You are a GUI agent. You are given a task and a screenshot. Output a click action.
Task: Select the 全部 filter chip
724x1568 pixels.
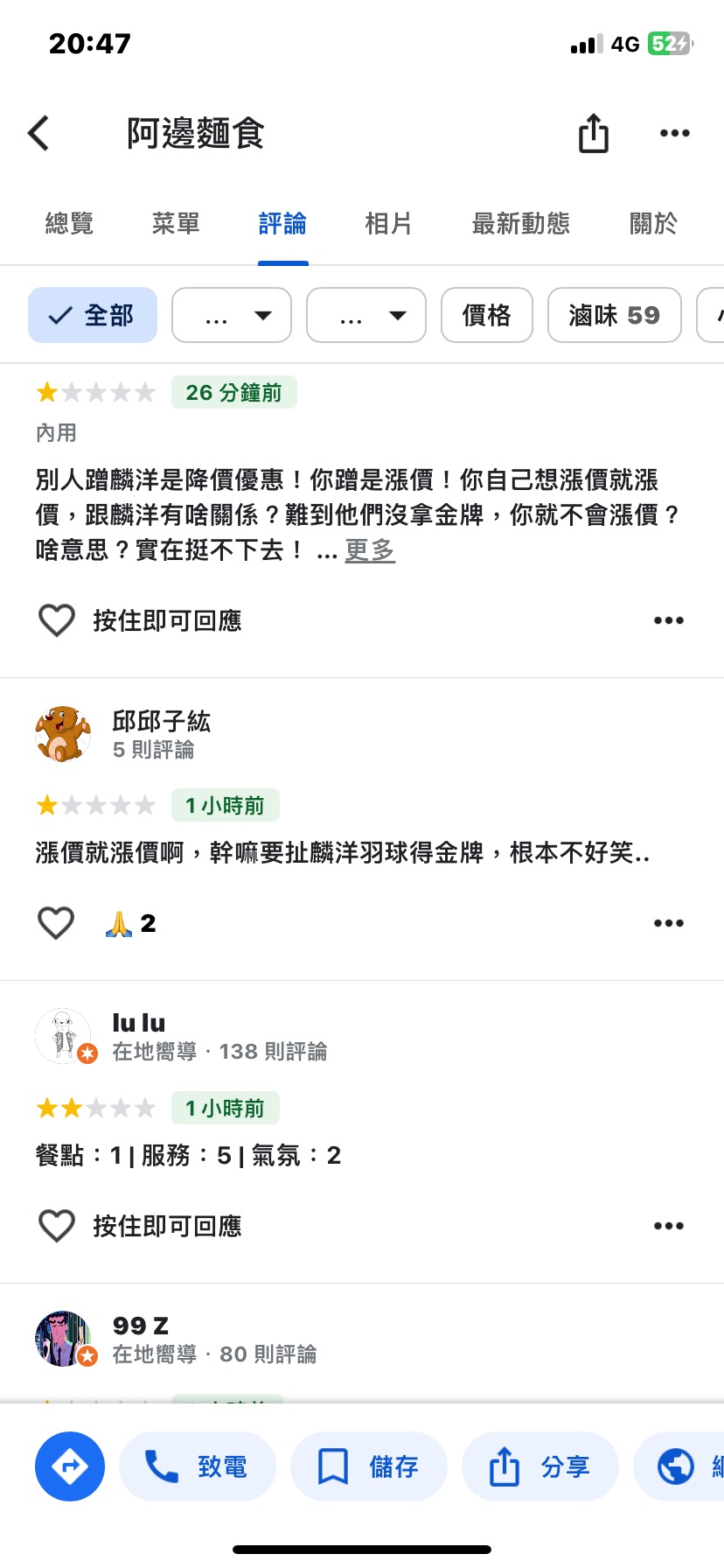click(93, 315)
